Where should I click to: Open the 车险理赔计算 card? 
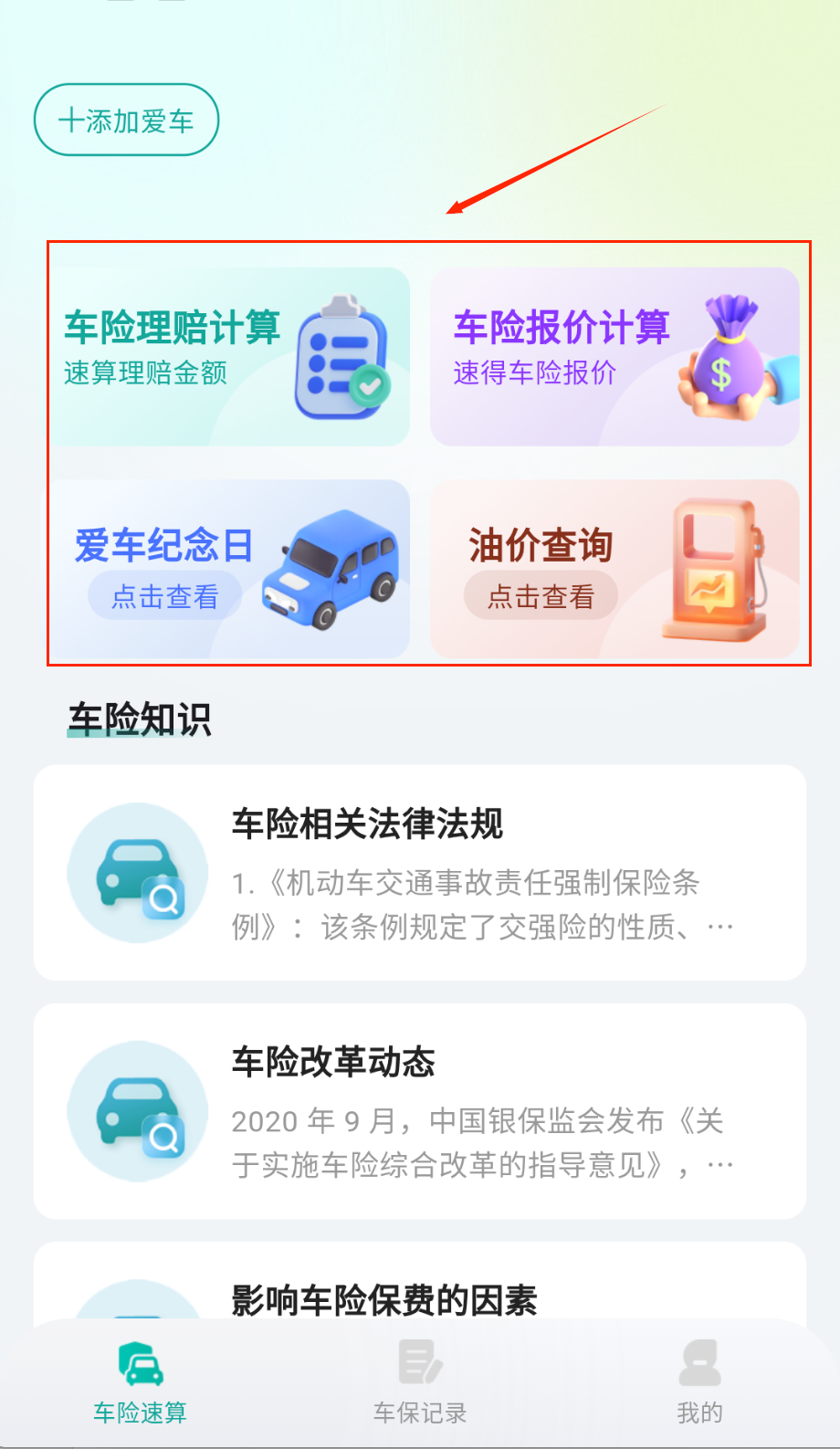pyautogui.click(x=229, y=357)
